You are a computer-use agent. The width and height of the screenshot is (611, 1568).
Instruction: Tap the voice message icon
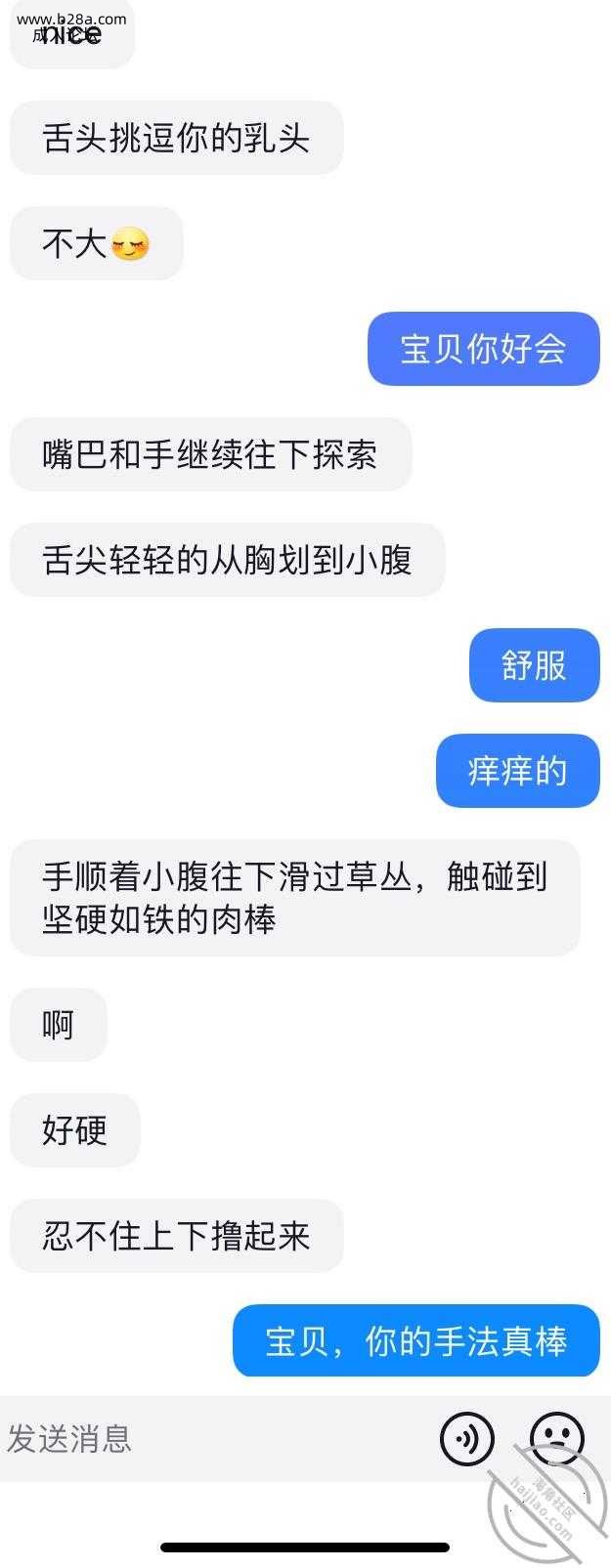click(467, 1438)
